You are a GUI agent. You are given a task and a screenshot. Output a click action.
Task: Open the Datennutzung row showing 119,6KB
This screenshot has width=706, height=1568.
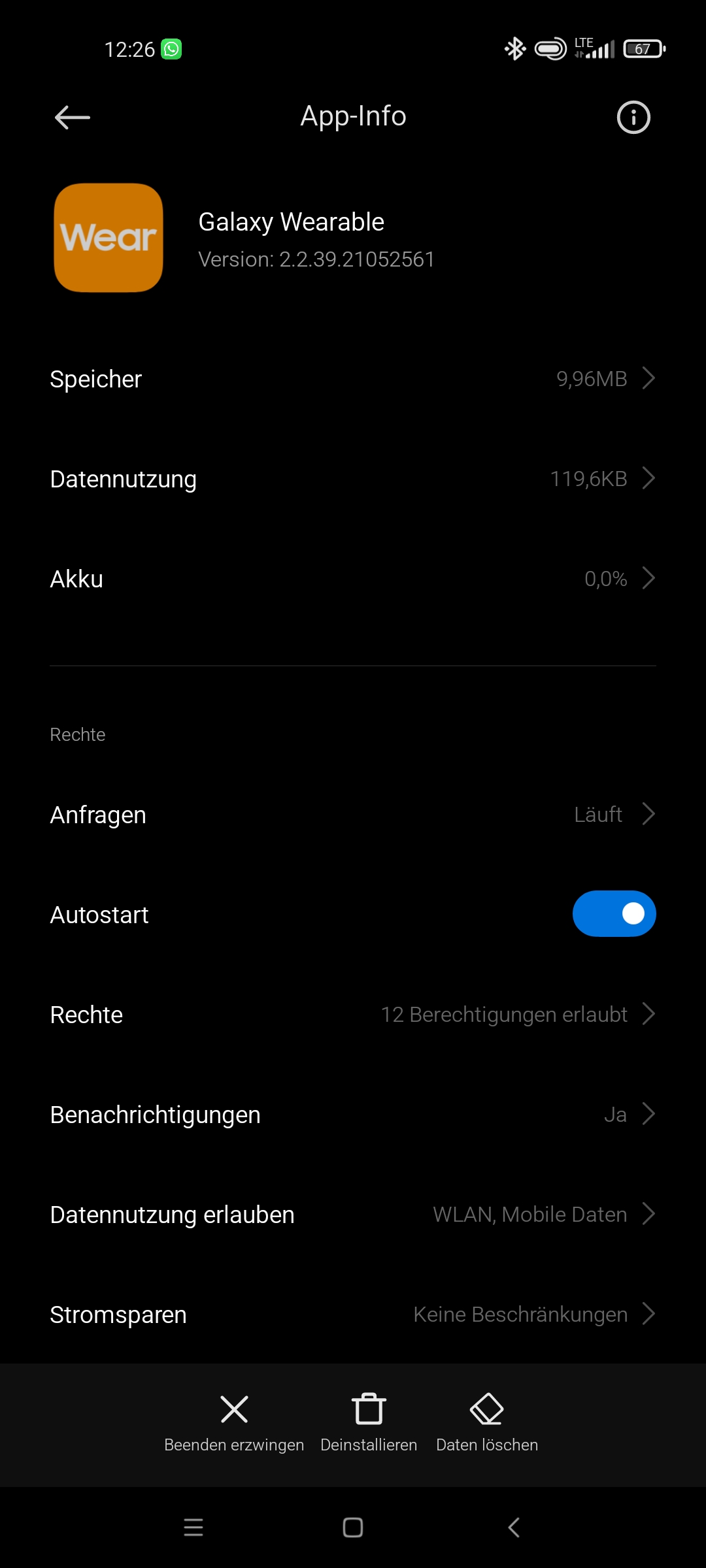tap(353, 479)
